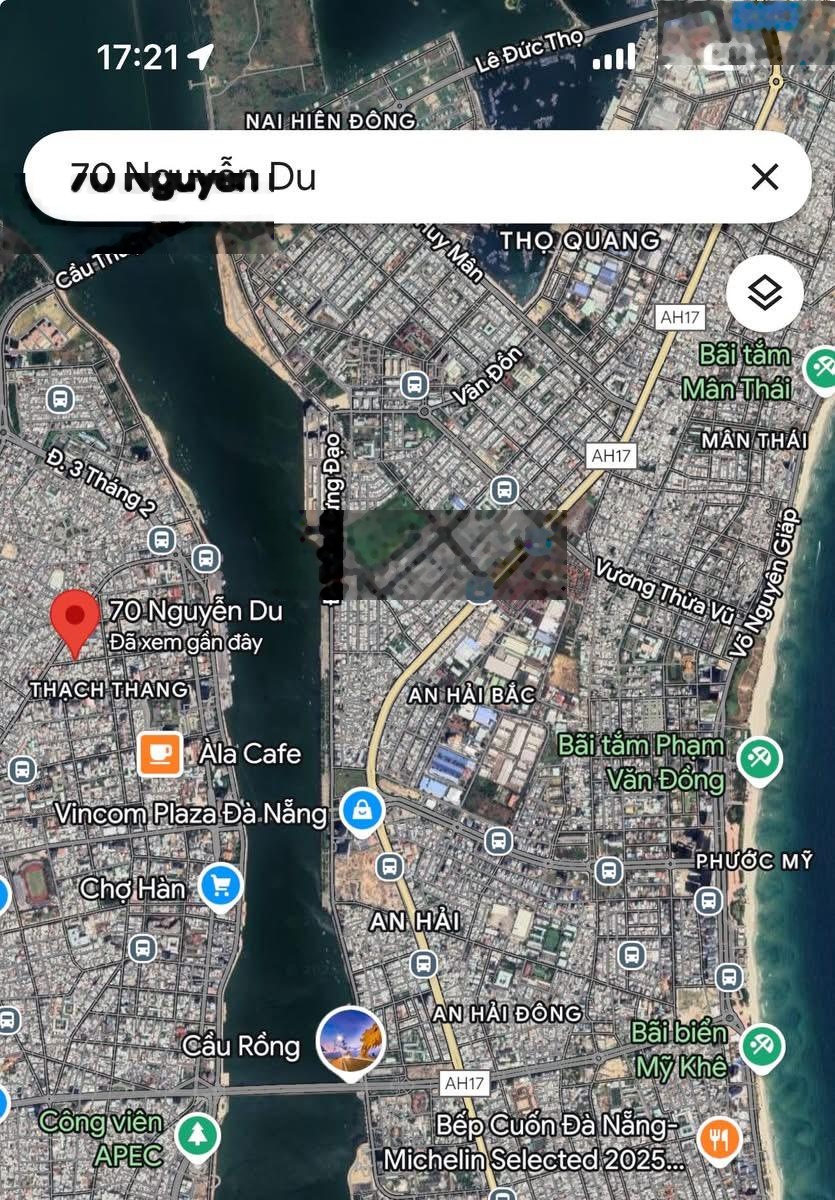Open the Công viên APEC park marker
The height and width of the screenshot is (1200, 835).
198,1135
